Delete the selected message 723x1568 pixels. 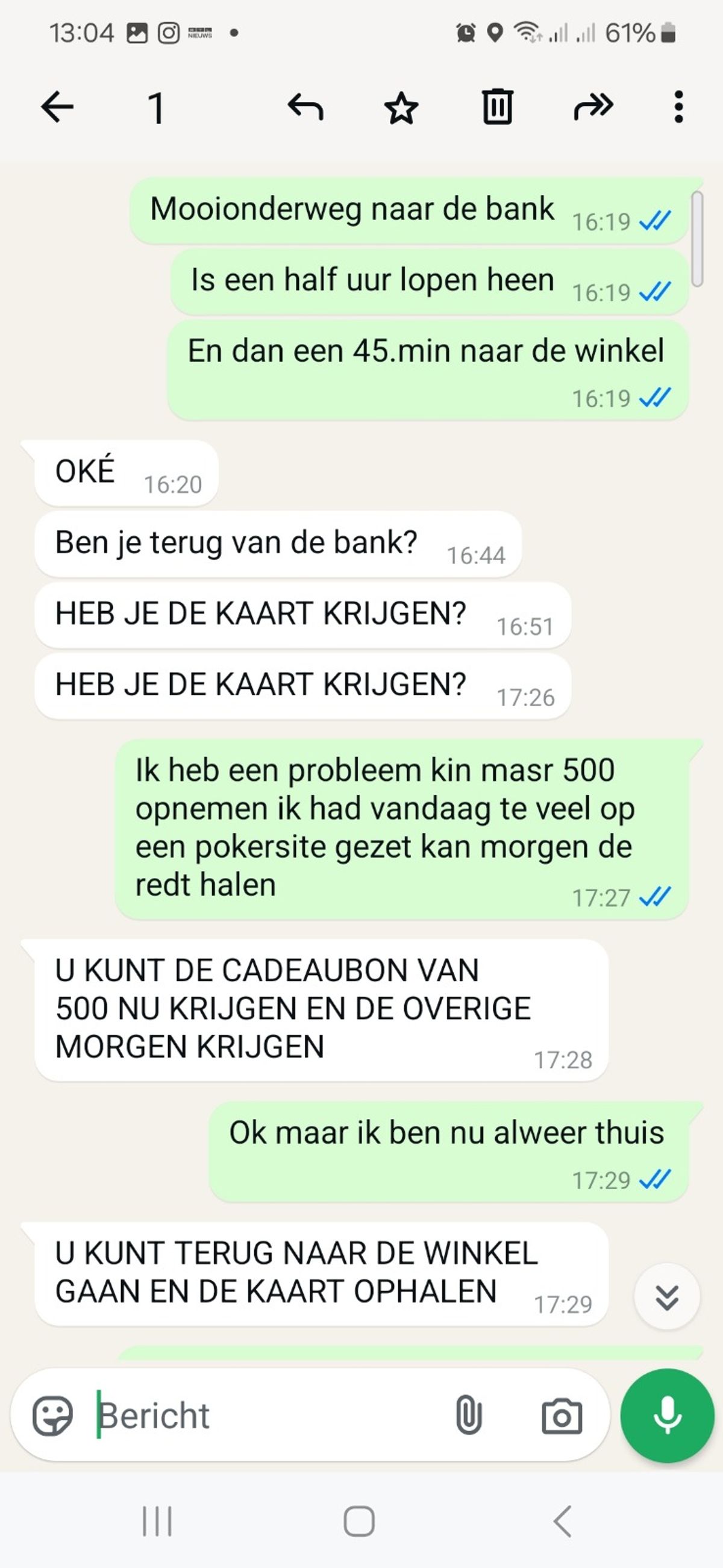(497, 107)
